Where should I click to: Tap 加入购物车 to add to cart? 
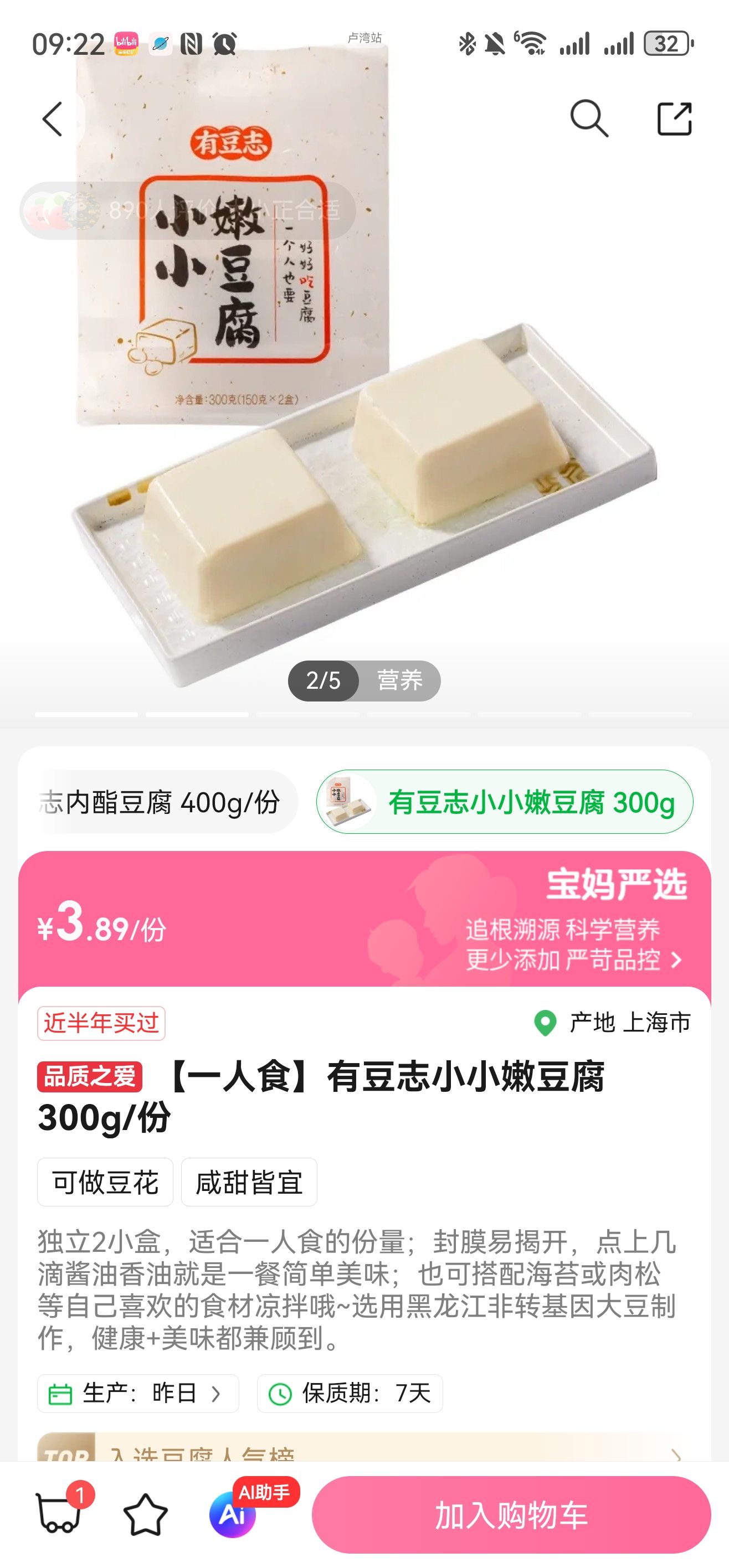coord(512,1514)
